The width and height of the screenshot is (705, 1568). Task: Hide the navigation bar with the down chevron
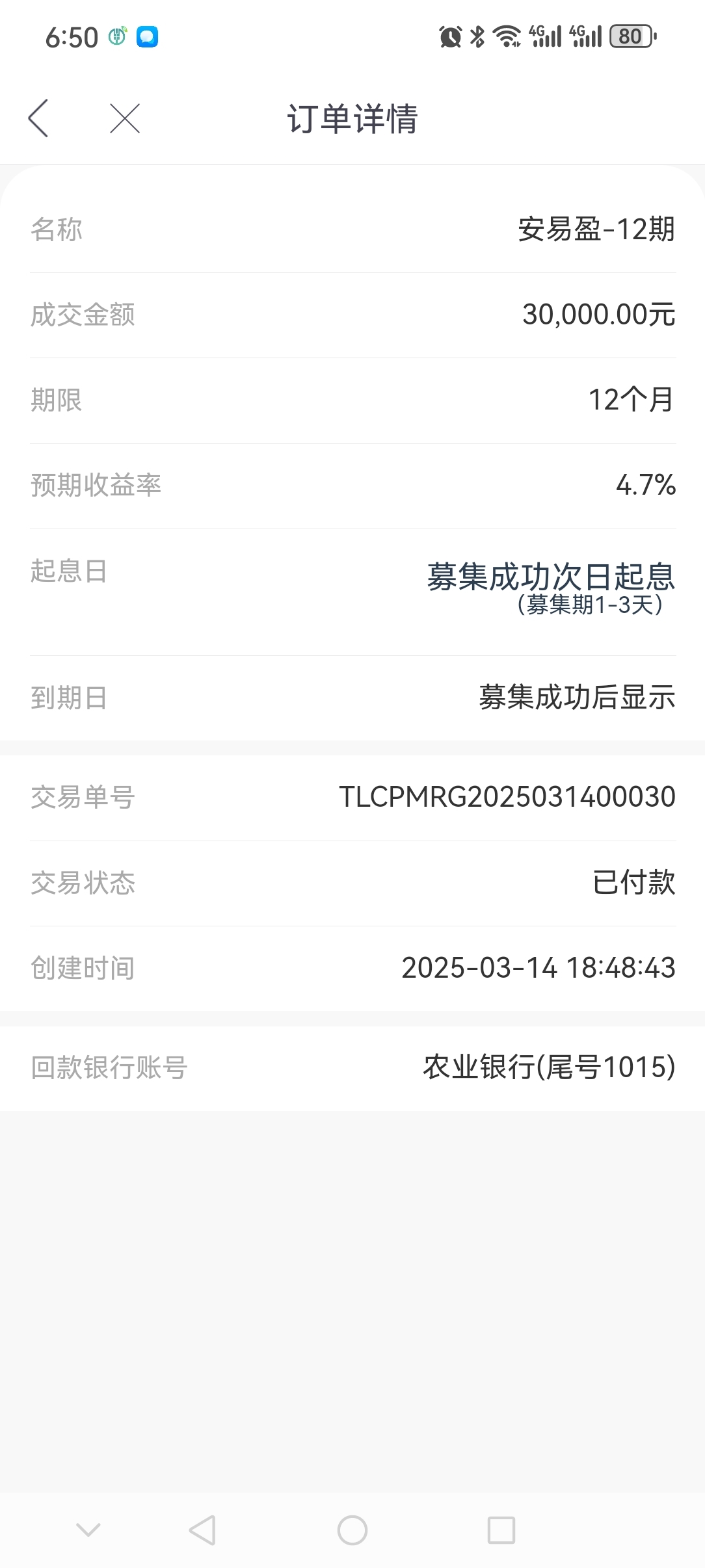[x=88, y=1530]
